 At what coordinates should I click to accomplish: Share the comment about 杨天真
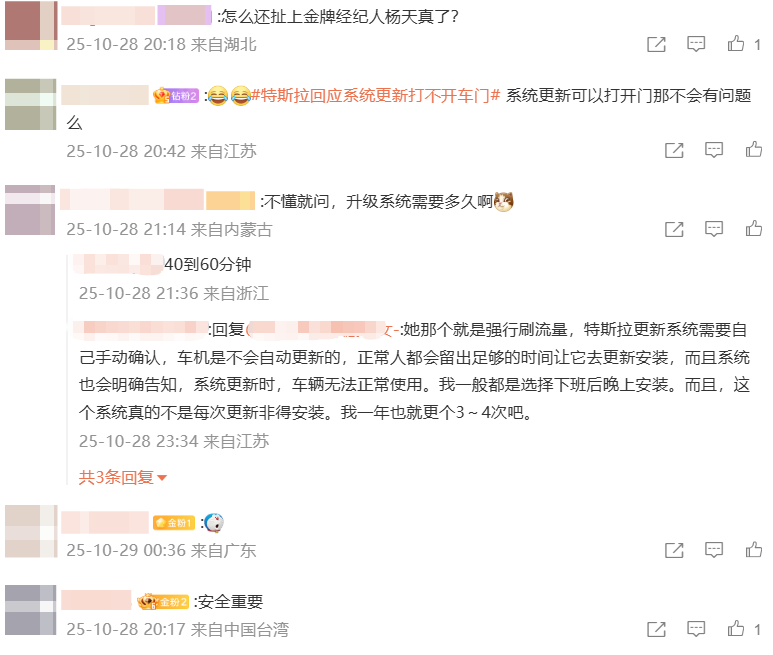click(x=656, y=44)
